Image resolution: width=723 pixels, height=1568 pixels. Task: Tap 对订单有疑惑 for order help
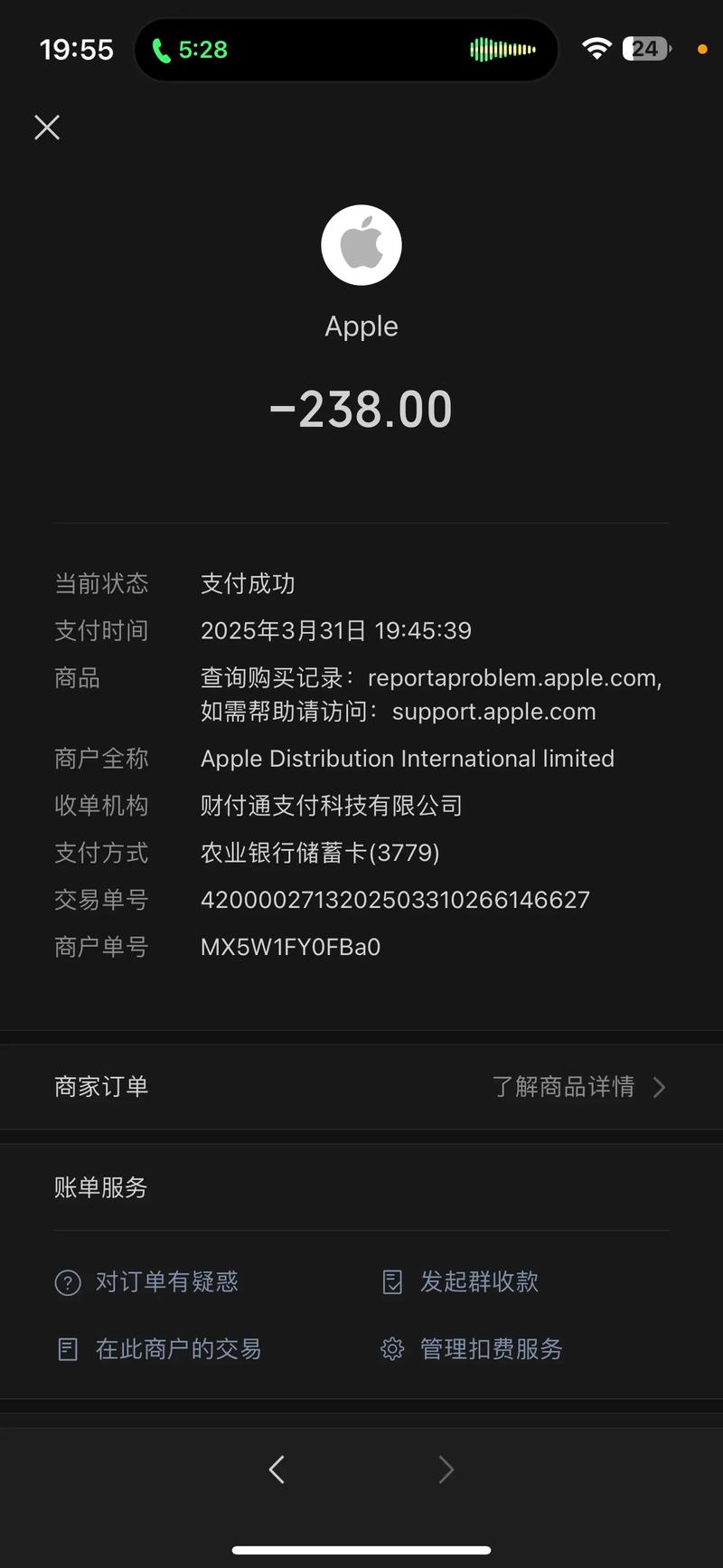[x=147, y=1281]
